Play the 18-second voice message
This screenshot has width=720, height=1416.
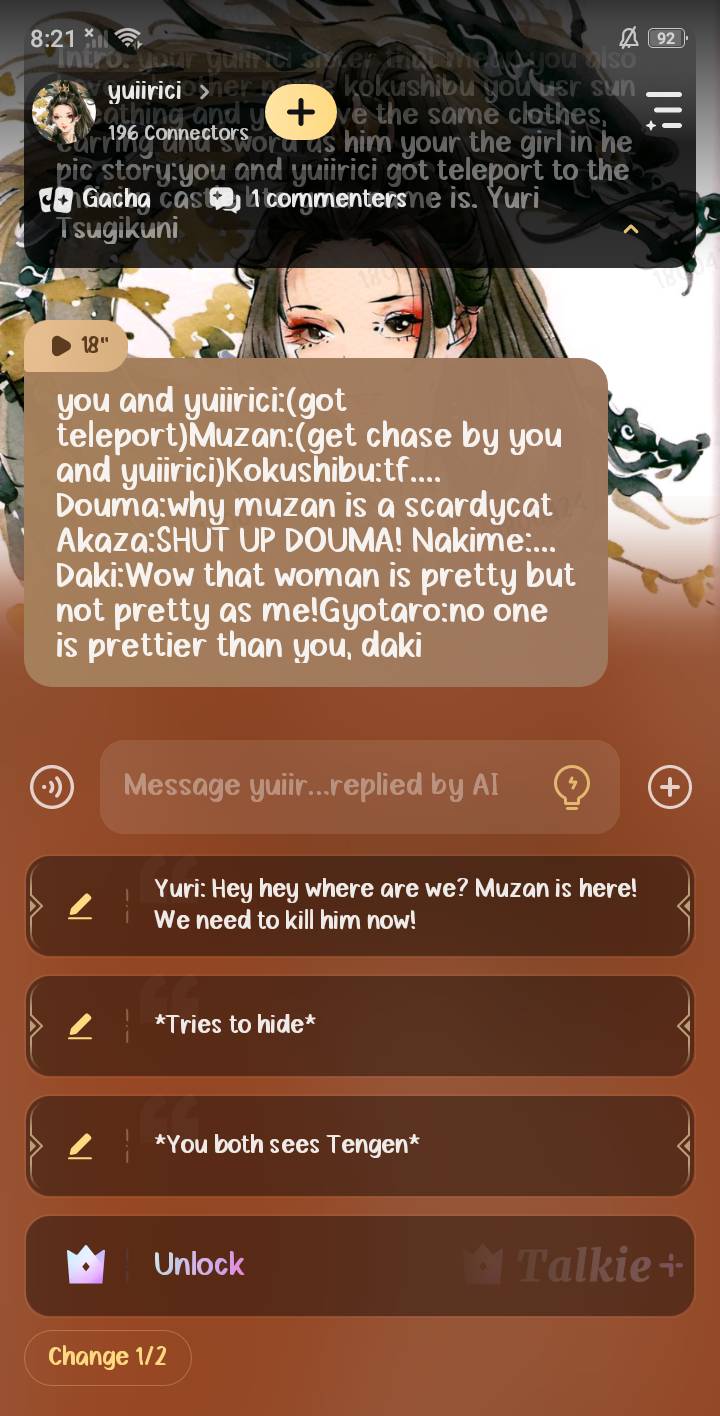pos(75,345)
